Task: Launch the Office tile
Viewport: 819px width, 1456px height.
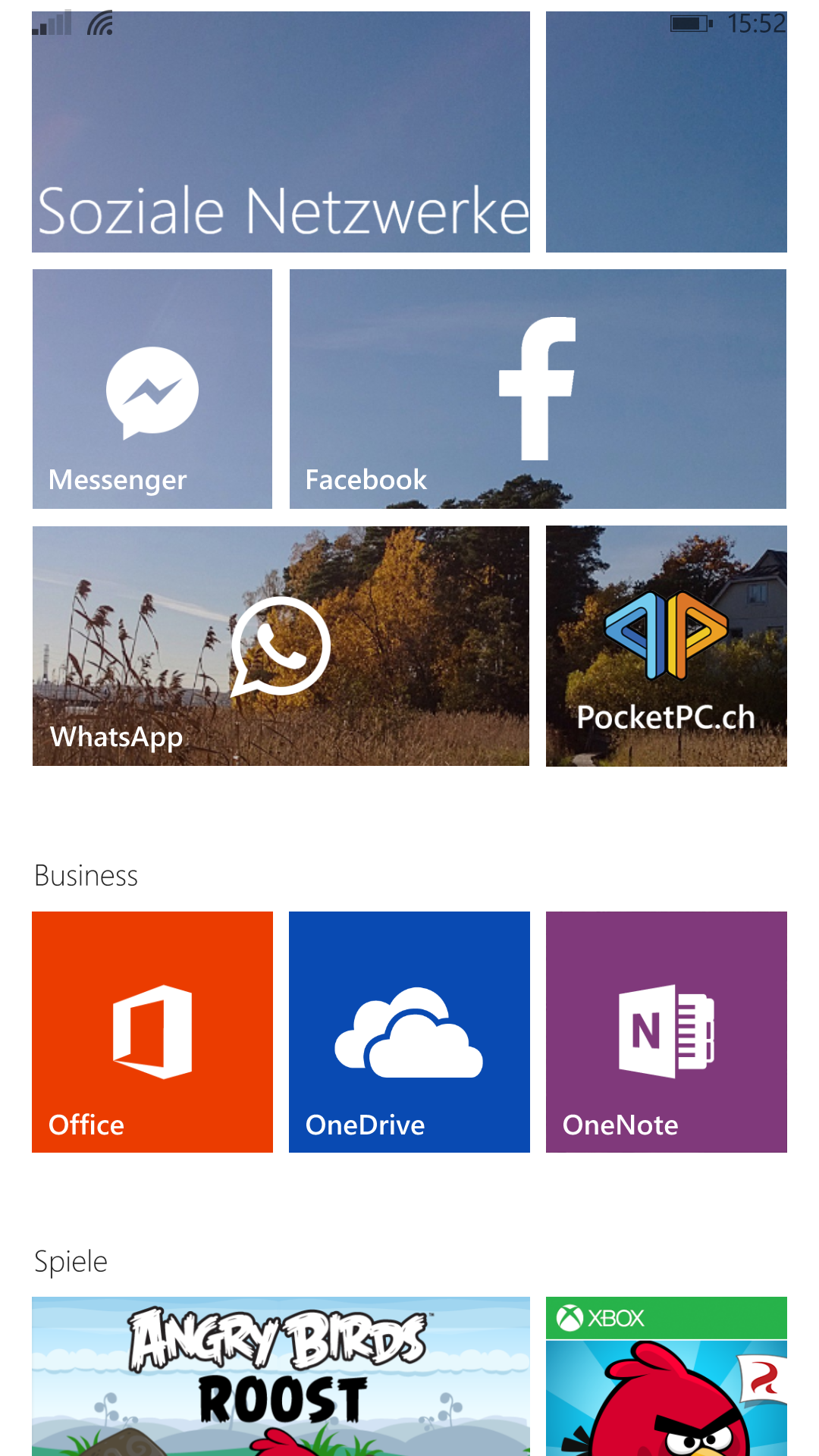Action: tap(152, 1031)
